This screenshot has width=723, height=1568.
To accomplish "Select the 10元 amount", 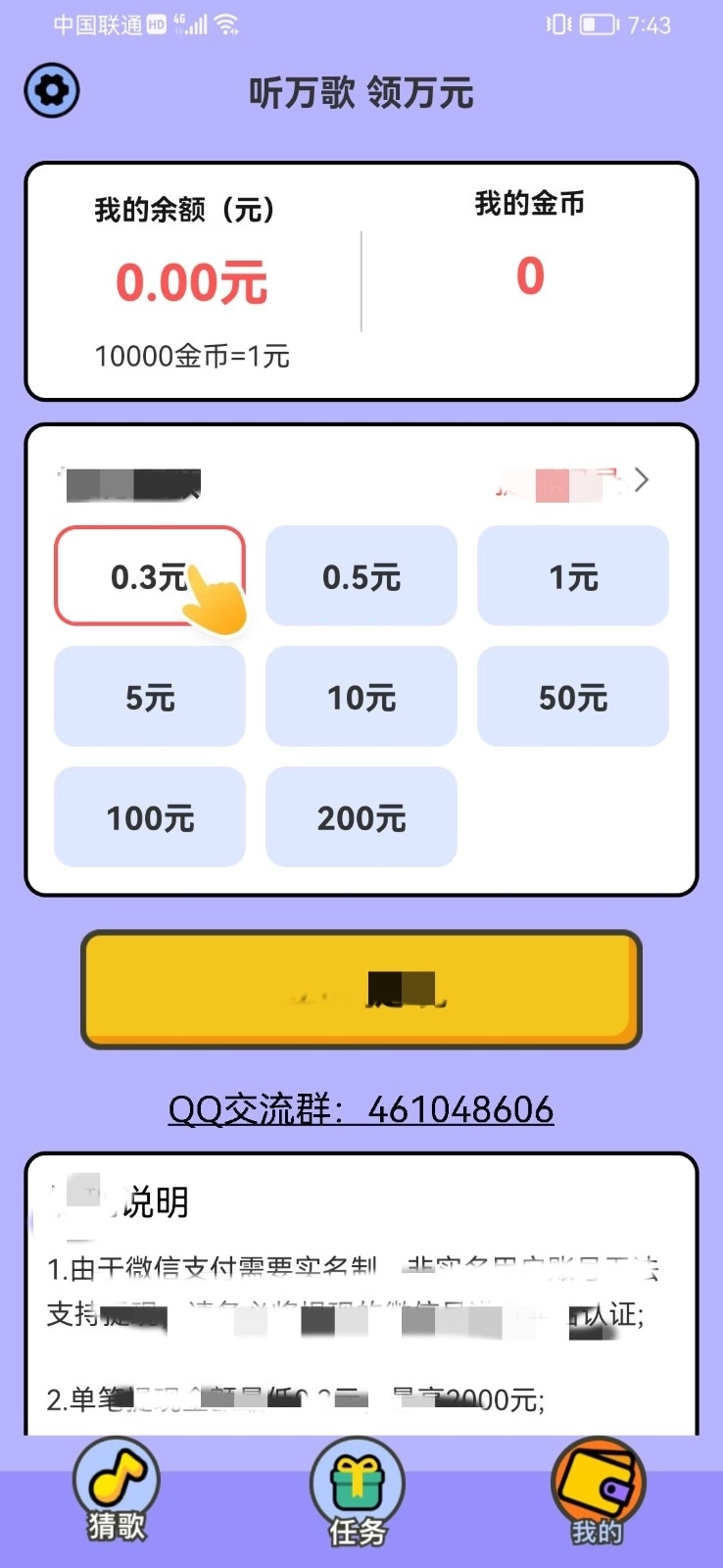I will pyautogui.click(x=361, y=697).
